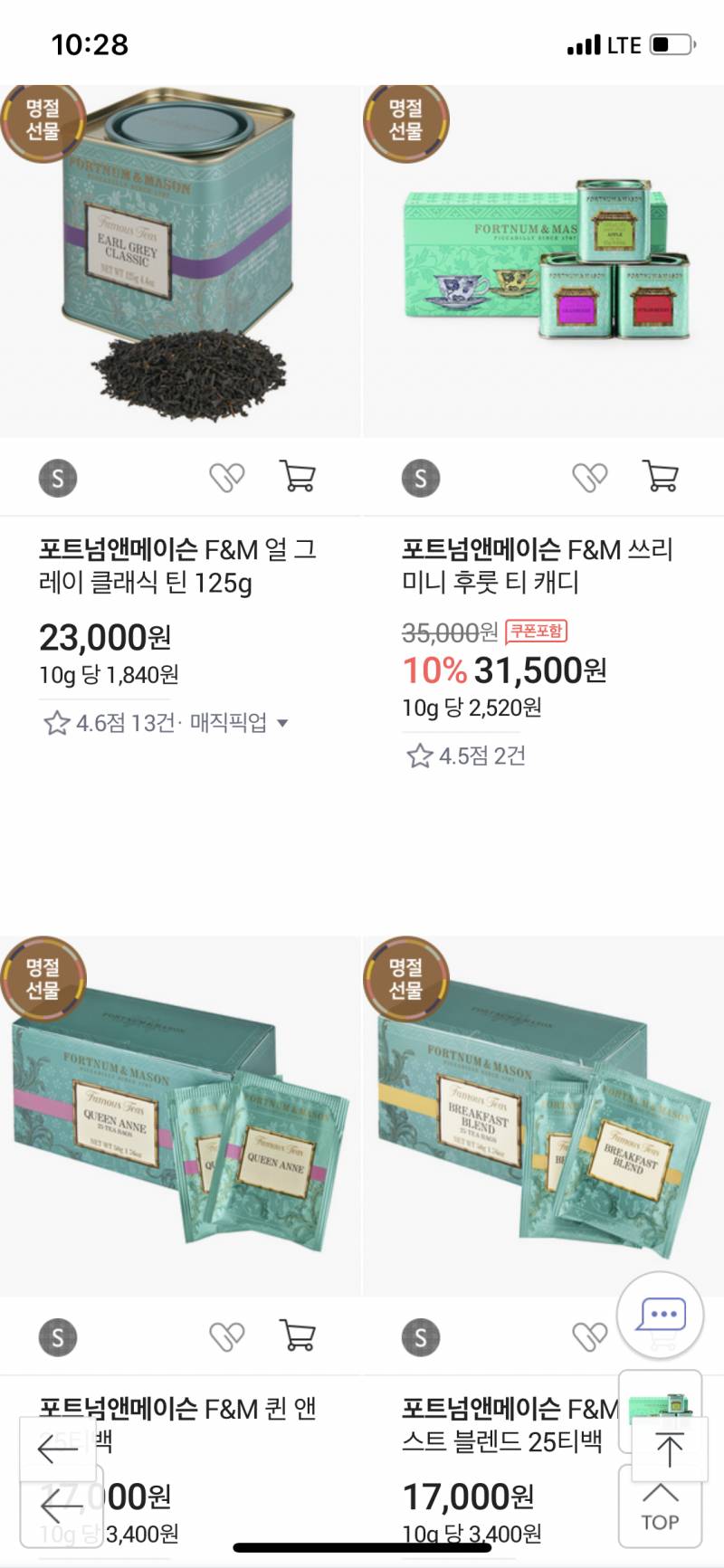Add the Earl Grey Classic tin to the cart

pos(299,477)
